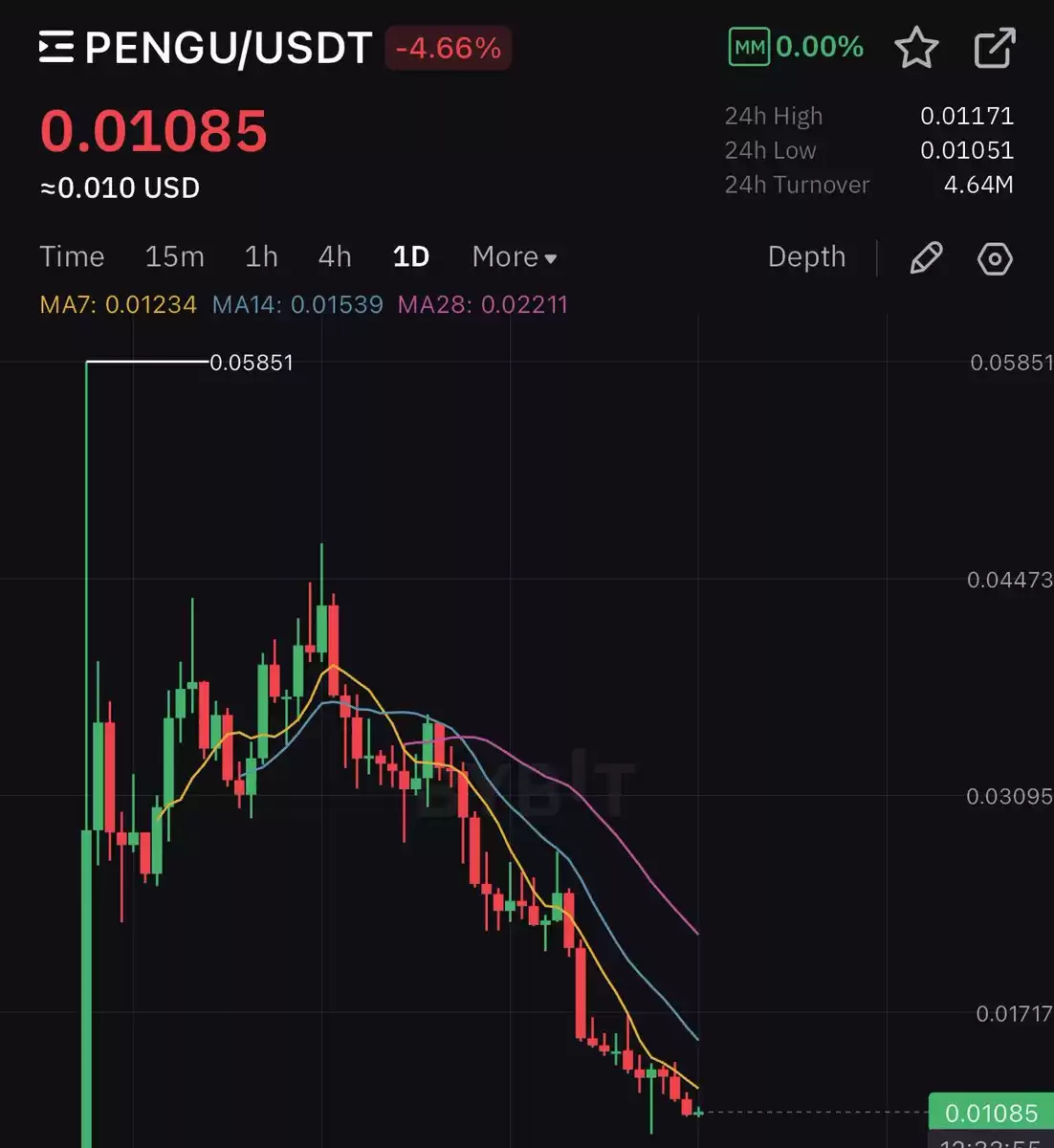This screenshot has height=1148, width=1054.
Task: Open chart settings hexagon icon
Action: [x=995, y=258]
